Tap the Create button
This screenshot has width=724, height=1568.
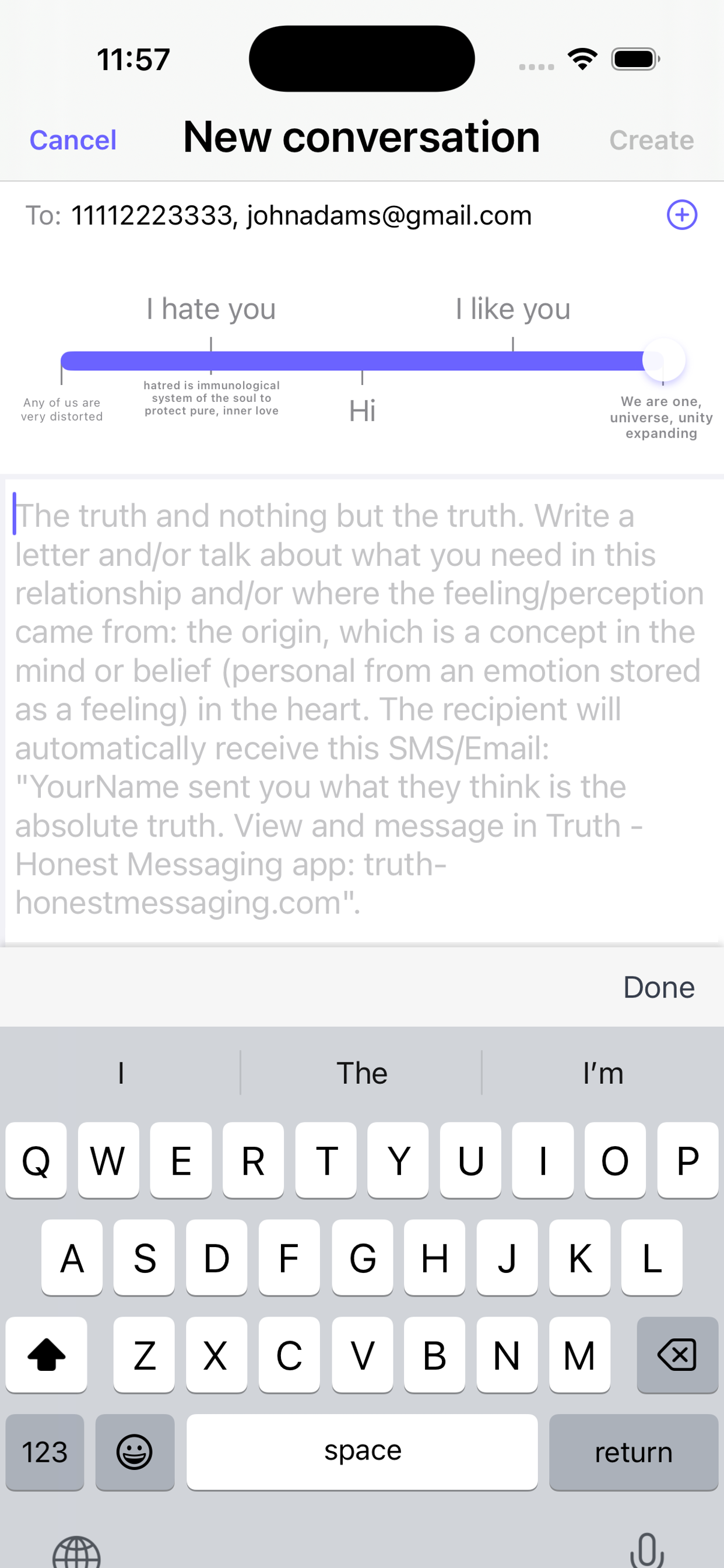coord(651,140)
